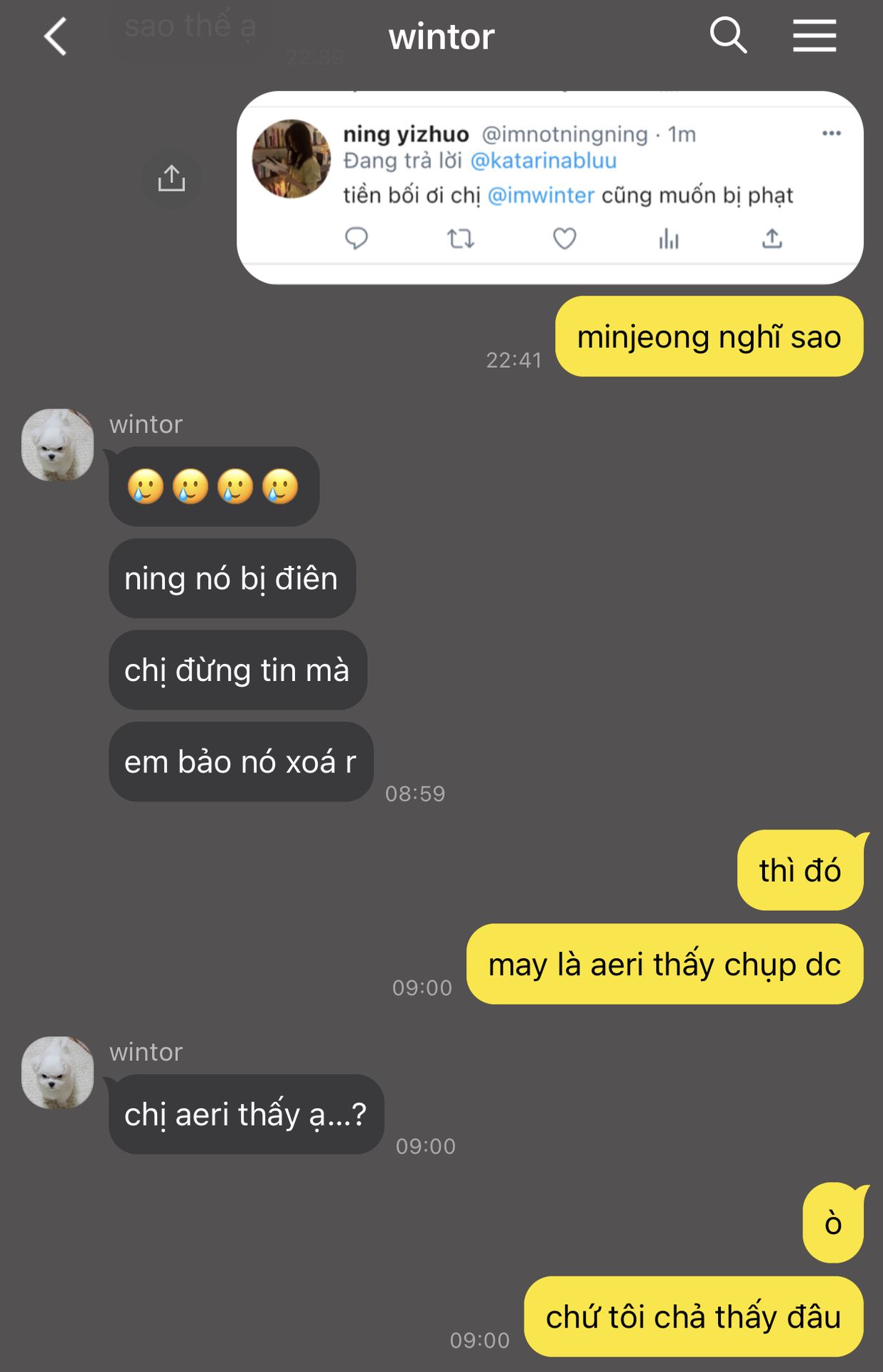Share the sent tweet screenshot
Screen dimensions: 883x1372
[x=171, y=179]
